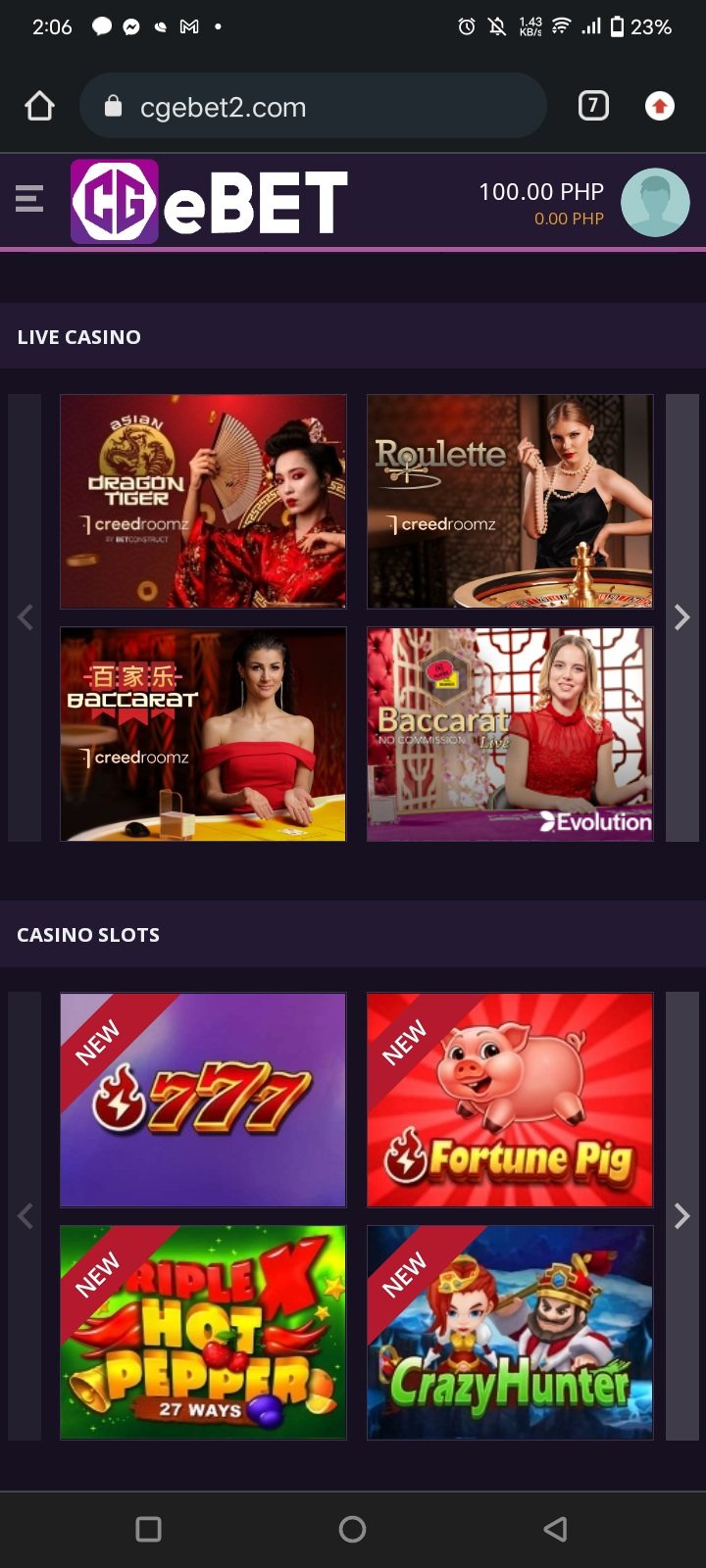Open the recent apps view
Viewport: 706px width, 1568px height.
pyautogui.click(x=148, y=1529)
